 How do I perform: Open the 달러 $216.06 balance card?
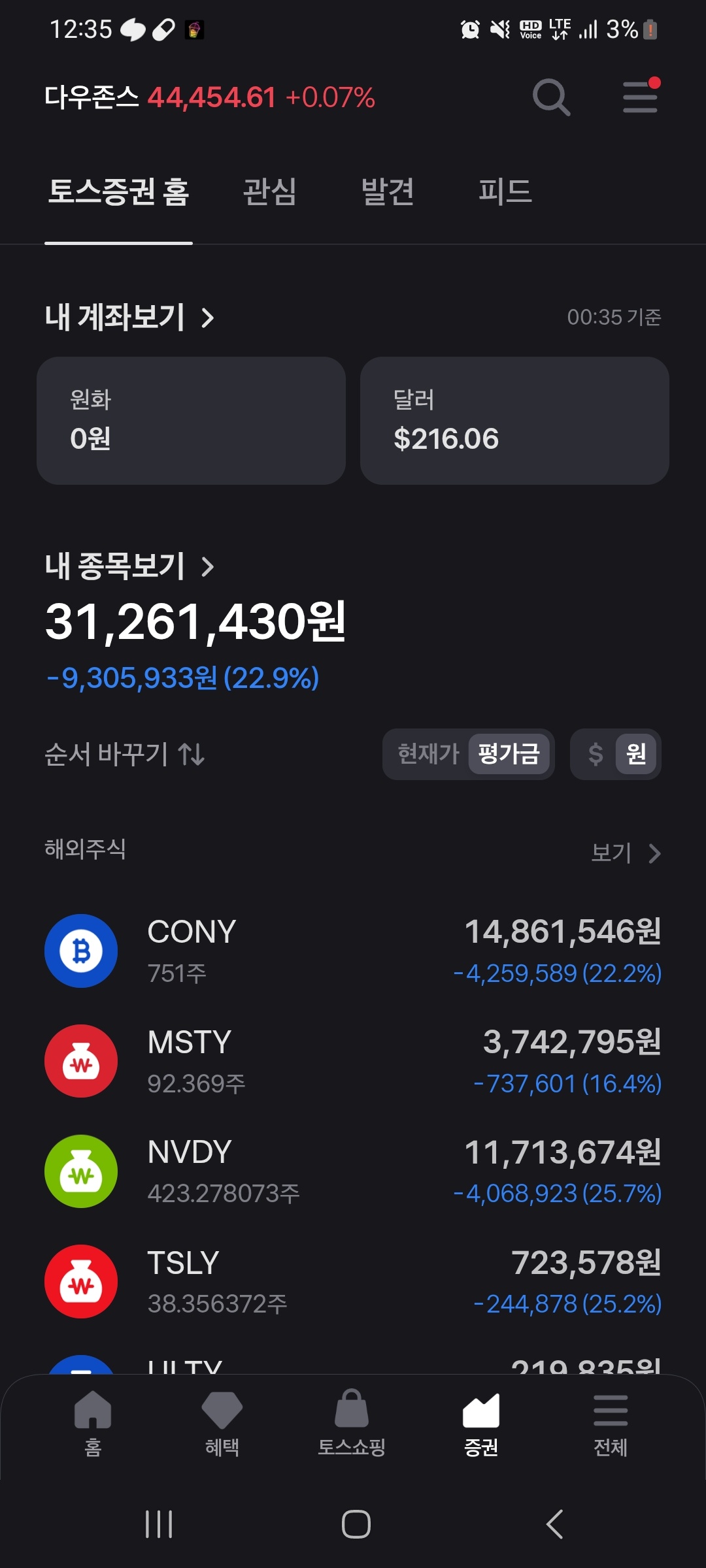[516, 421]
